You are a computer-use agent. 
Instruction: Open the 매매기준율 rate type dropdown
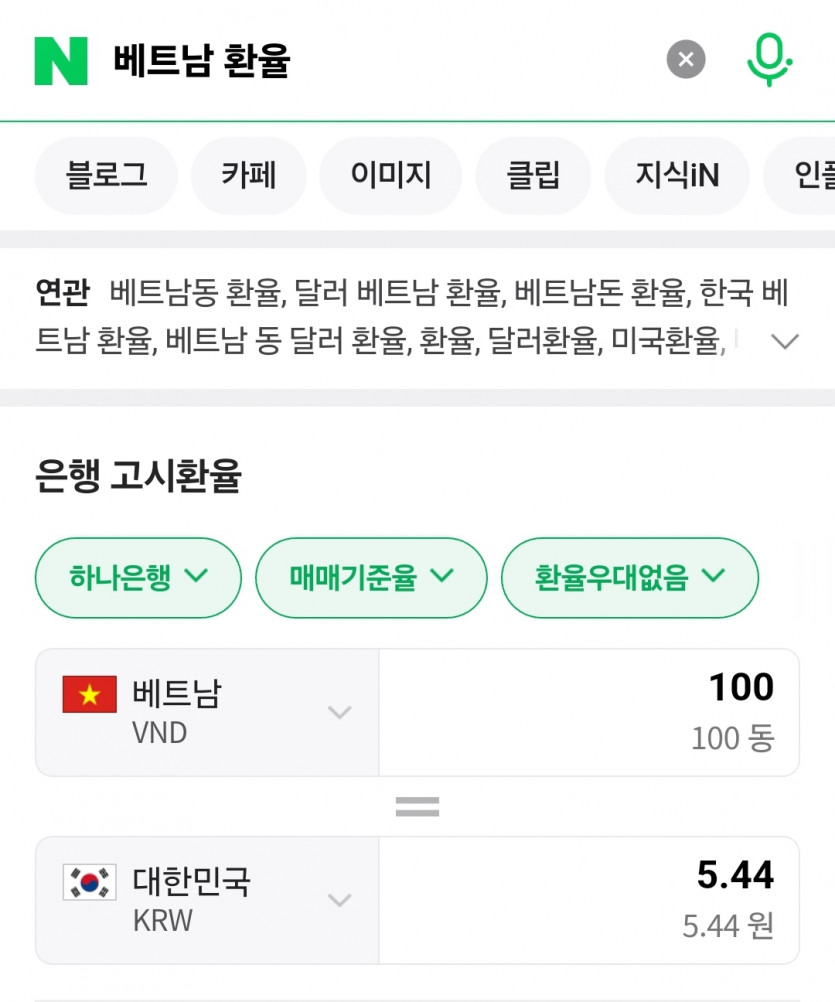tap(371, 577)
